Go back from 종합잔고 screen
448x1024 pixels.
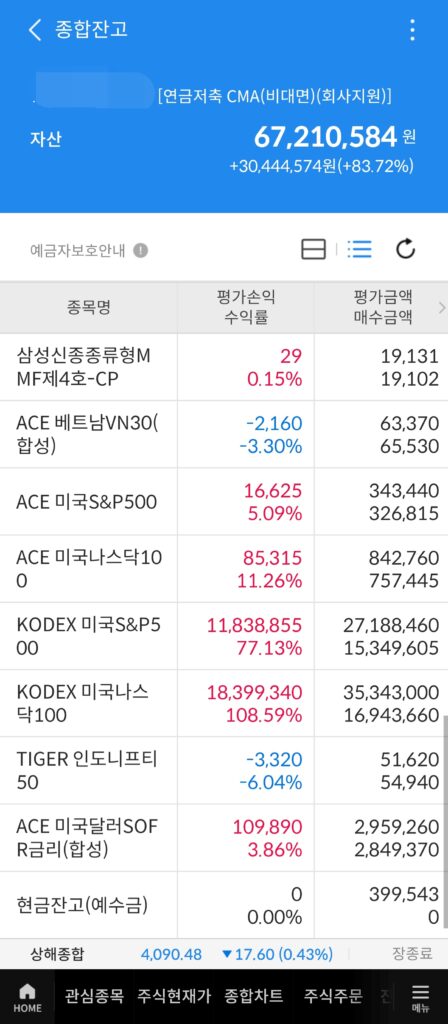coord(35,30)
